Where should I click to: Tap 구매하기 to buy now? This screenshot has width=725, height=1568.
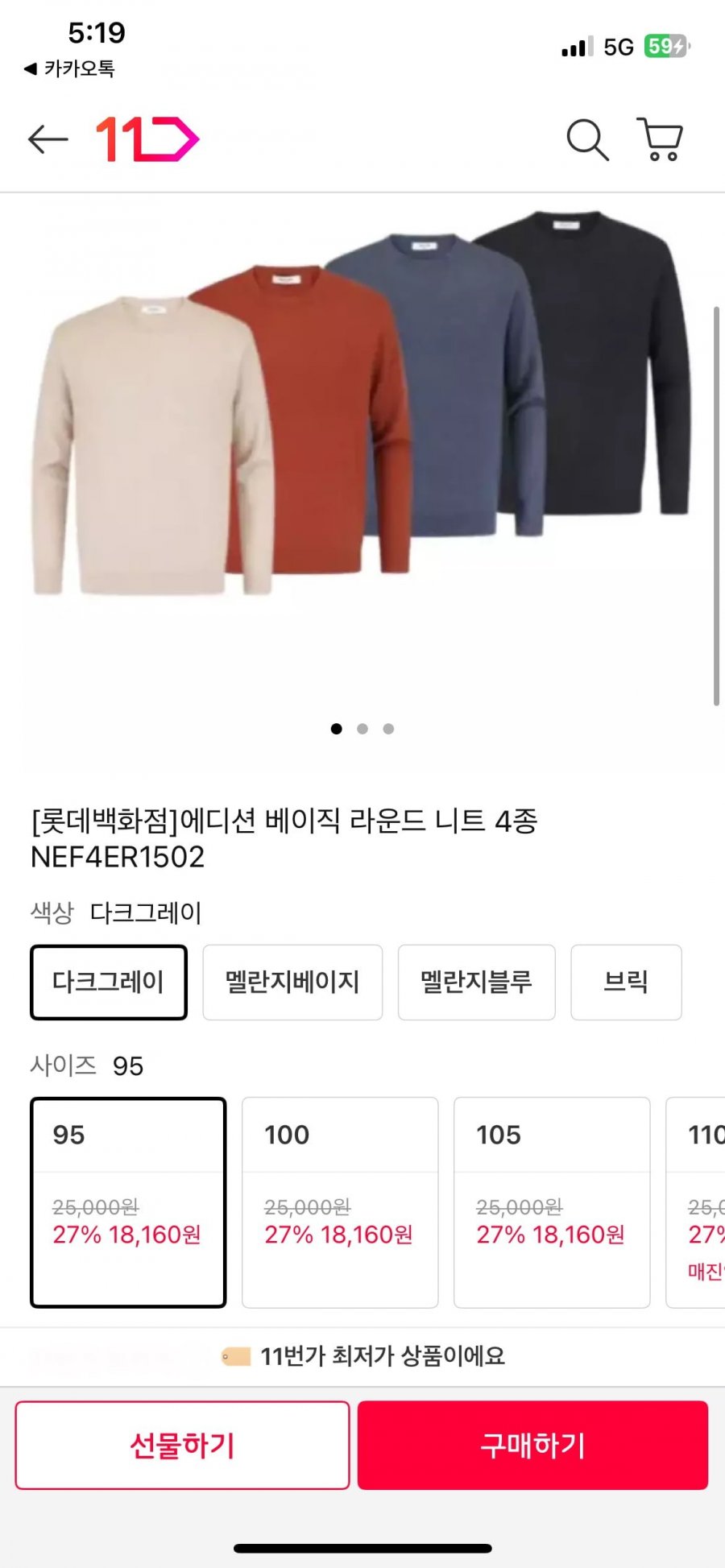(x=532, y=1445)
